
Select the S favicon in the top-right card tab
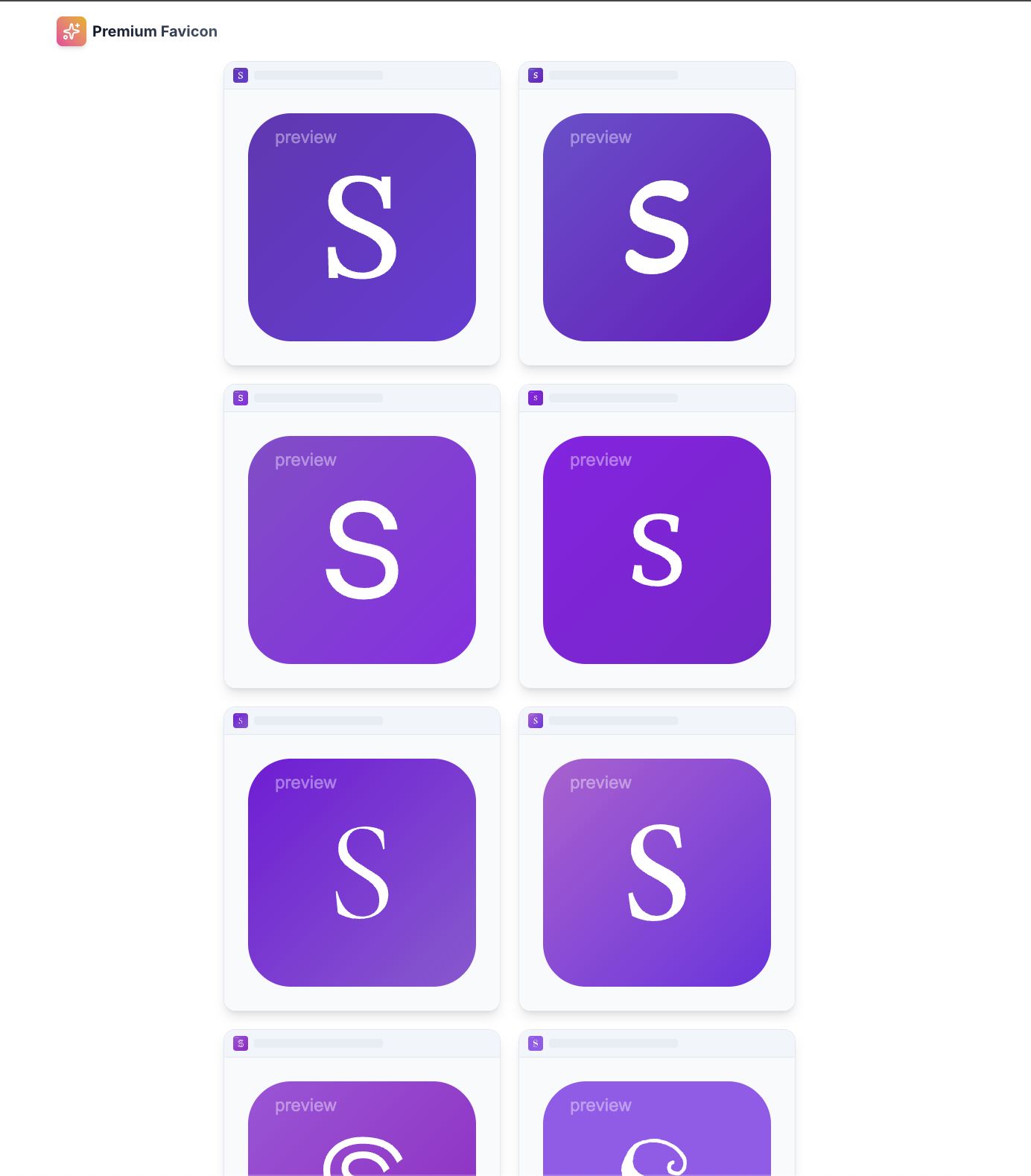coord(535,75)
